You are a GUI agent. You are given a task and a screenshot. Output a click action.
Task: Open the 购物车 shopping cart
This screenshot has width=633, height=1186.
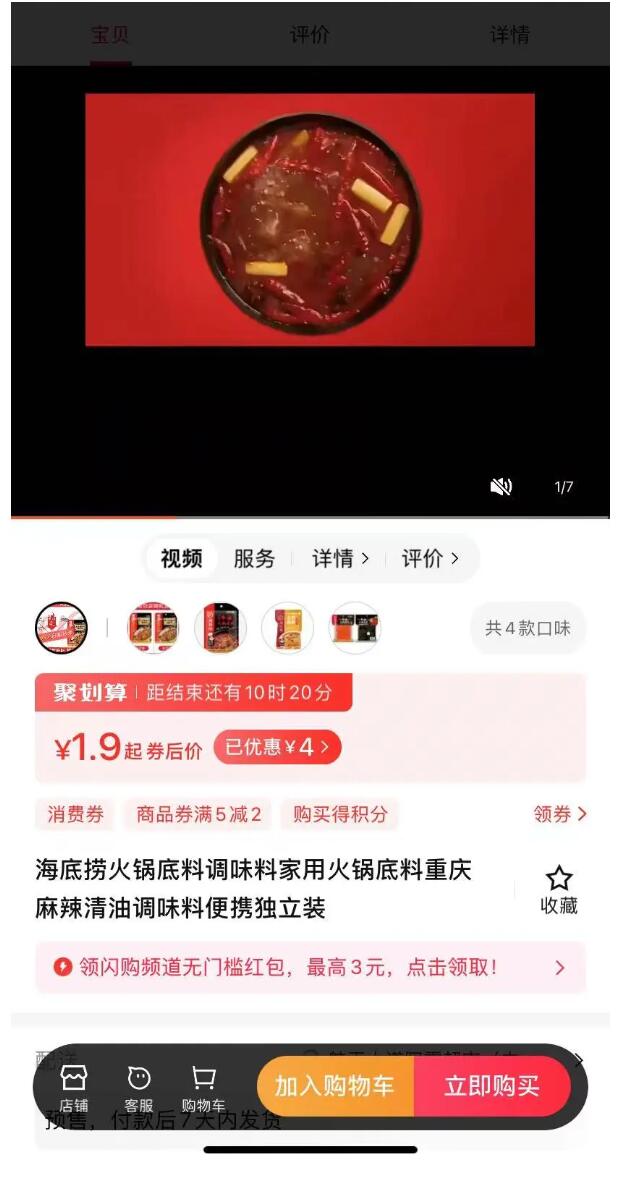203,1088
